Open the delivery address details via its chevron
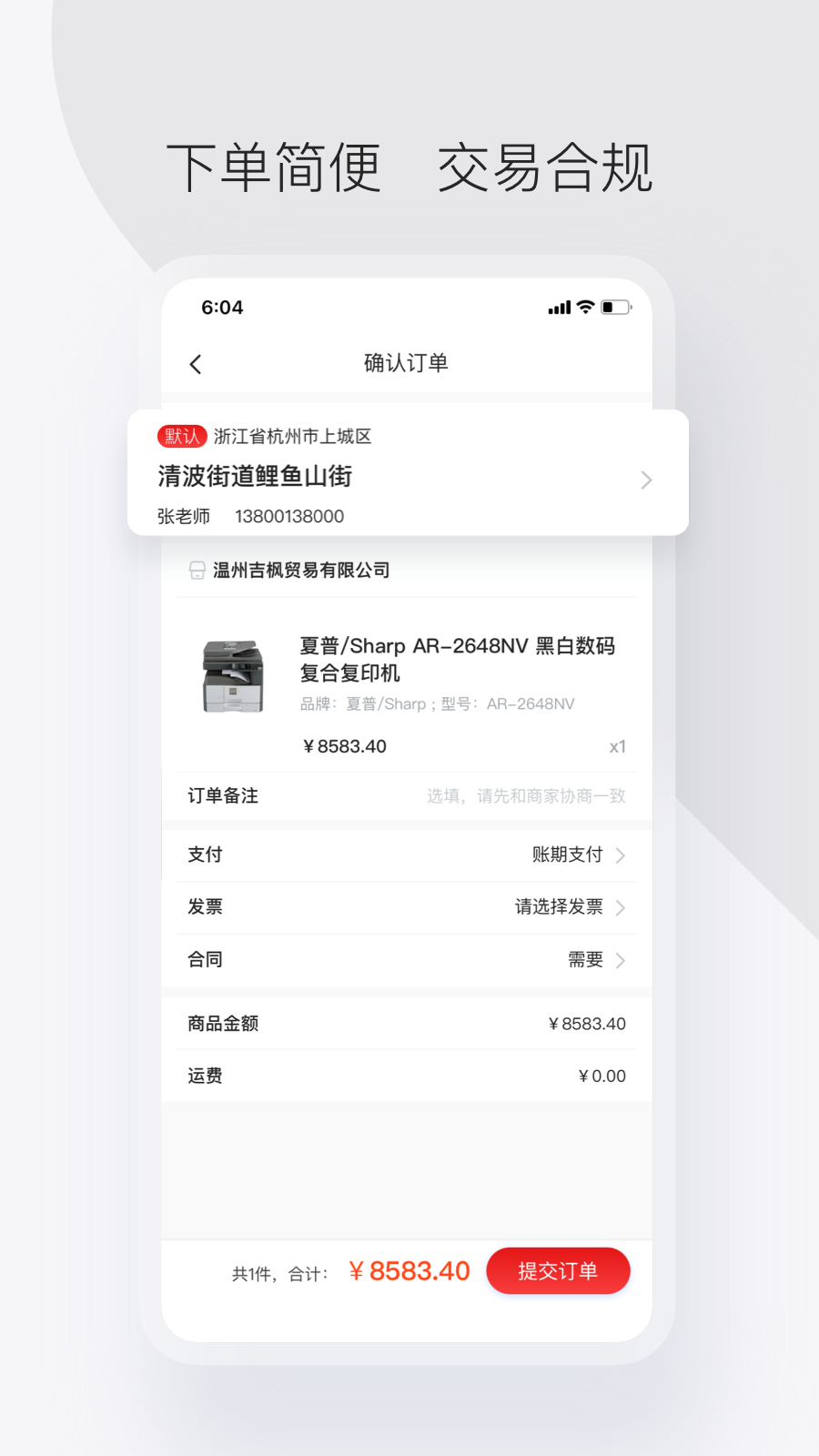 pos(645,480)
